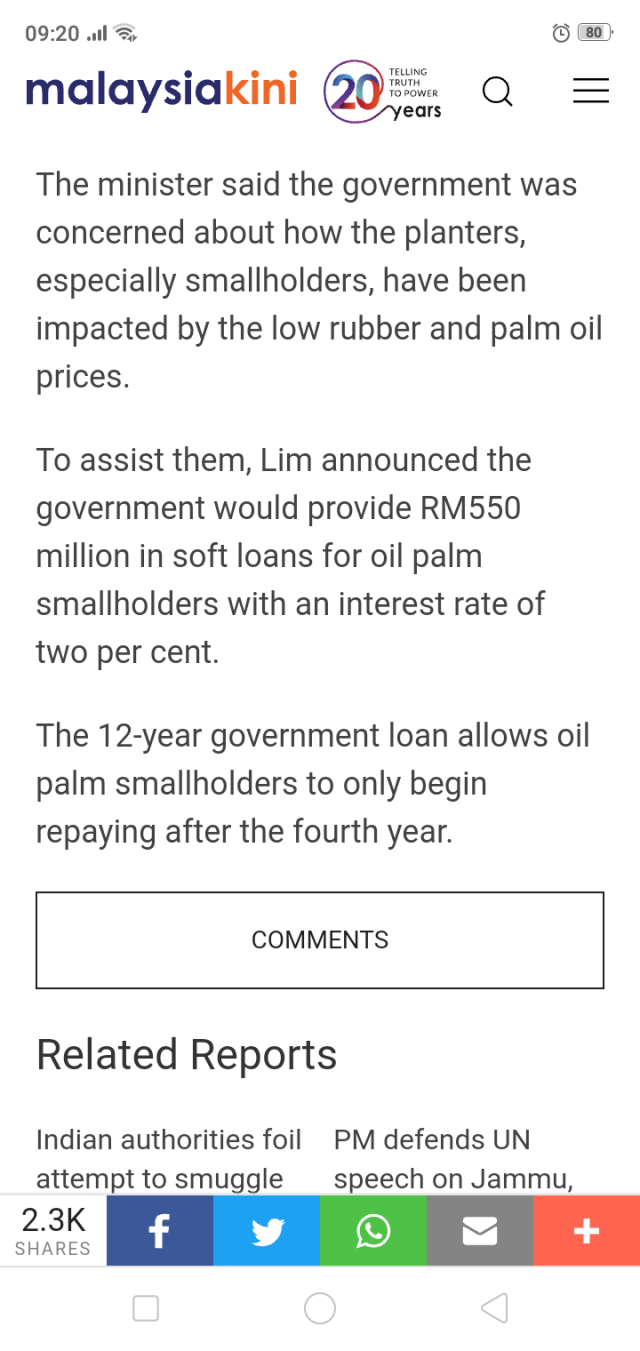640x1351 pixels.
Task: Open the search icon in the header
Action: coord(497,92)
